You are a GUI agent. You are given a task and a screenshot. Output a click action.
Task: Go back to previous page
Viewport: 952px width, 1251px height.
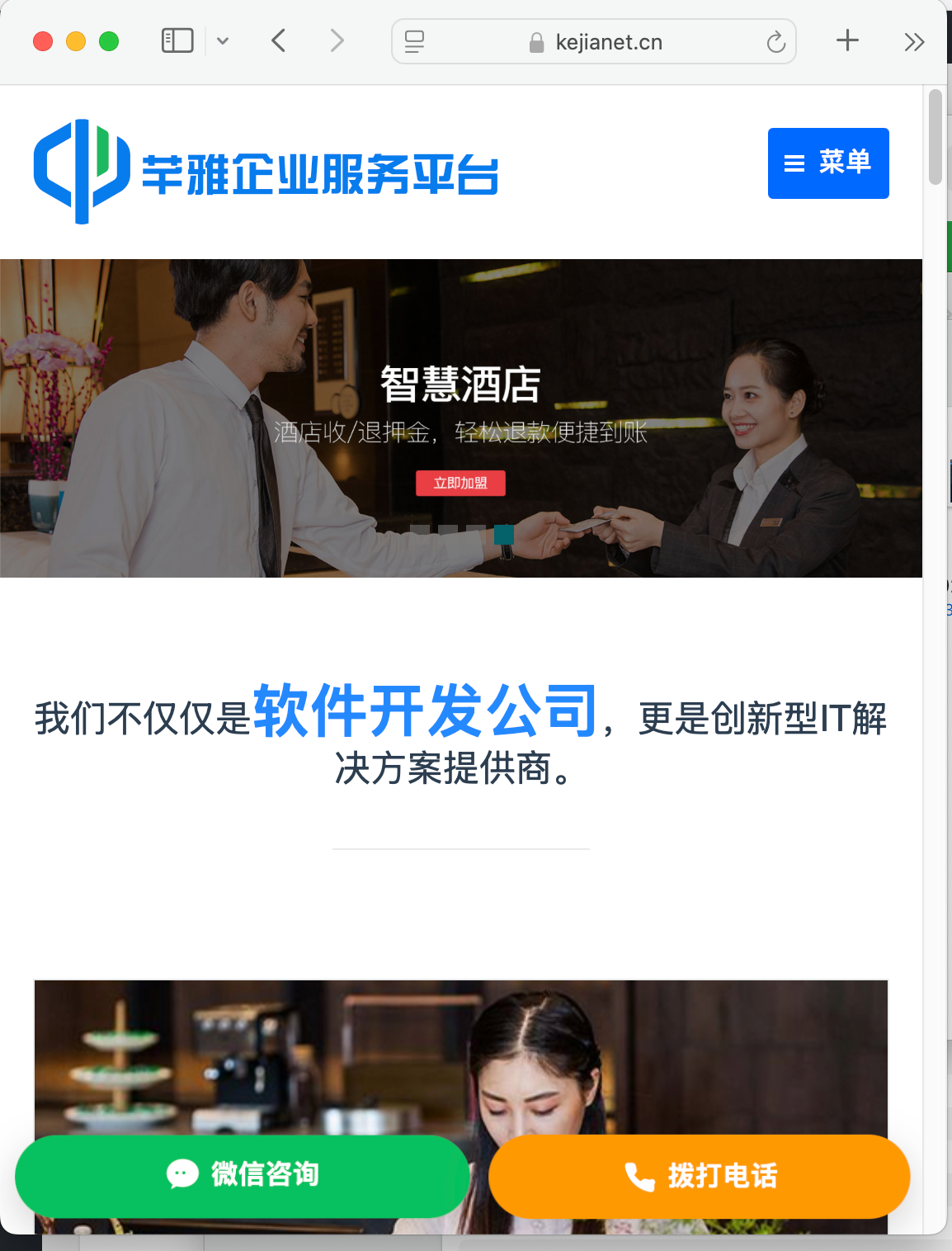(x=279, y=41)
